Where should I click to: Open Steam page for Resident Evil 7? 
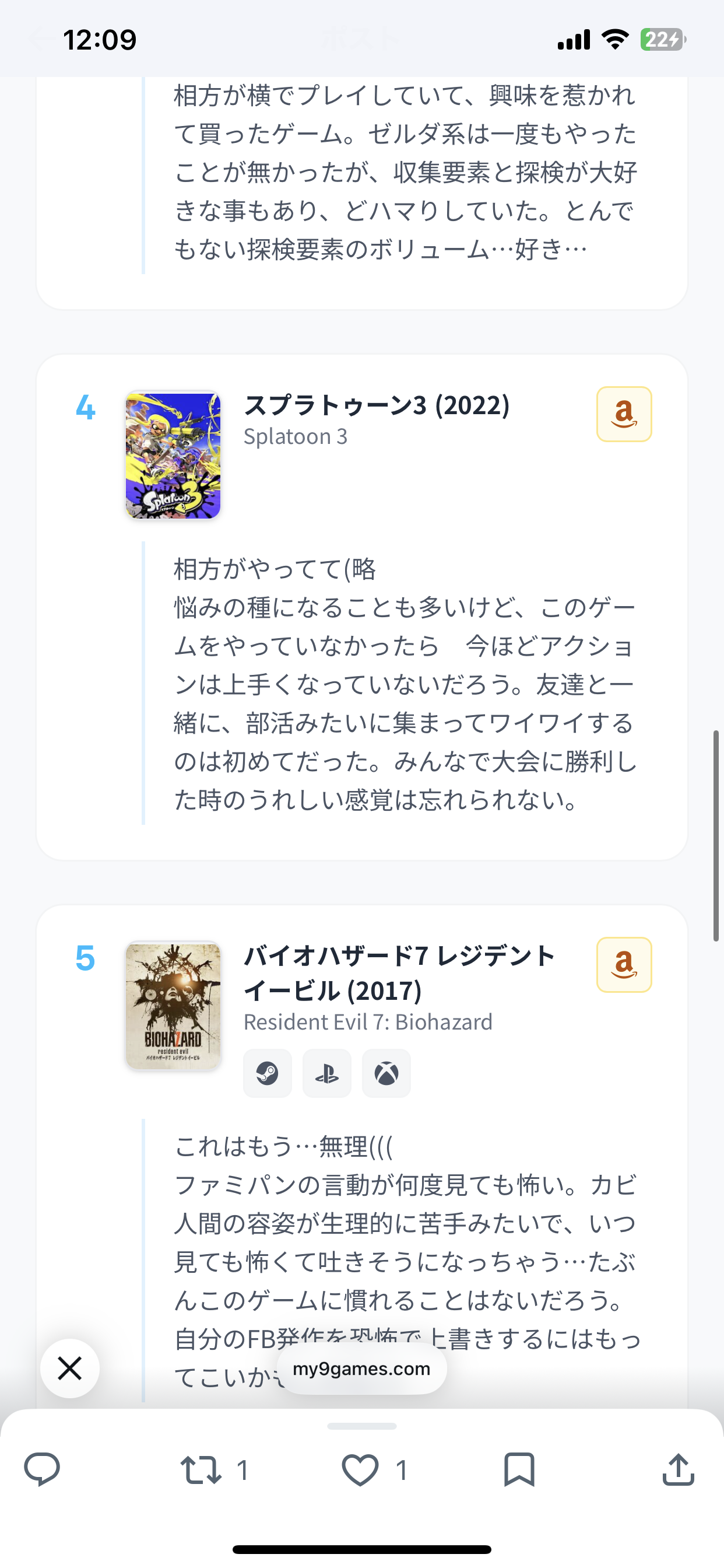(x=267, y=1073)
